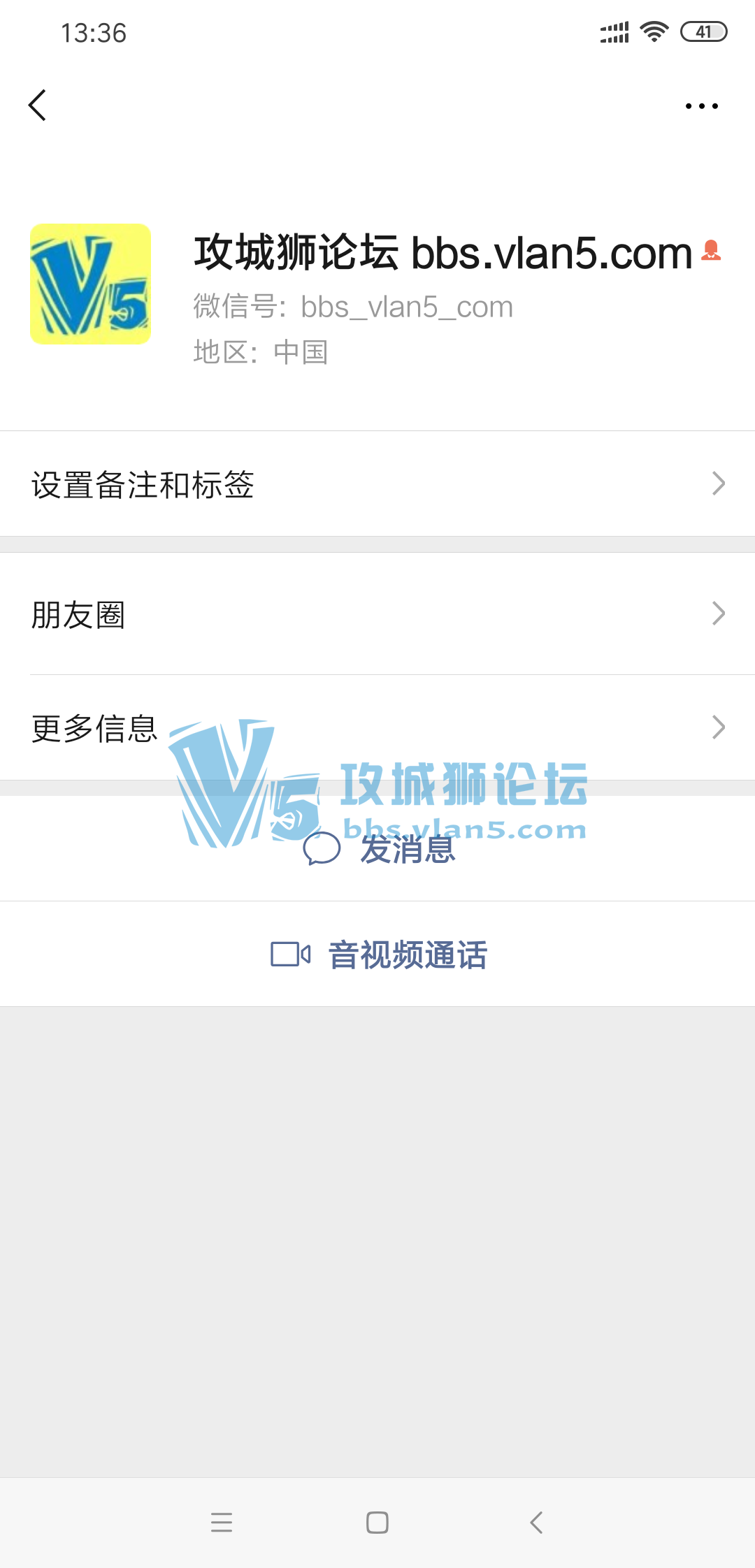
Task: Open 更多信息 details
Action: click(x=377, y=728)
